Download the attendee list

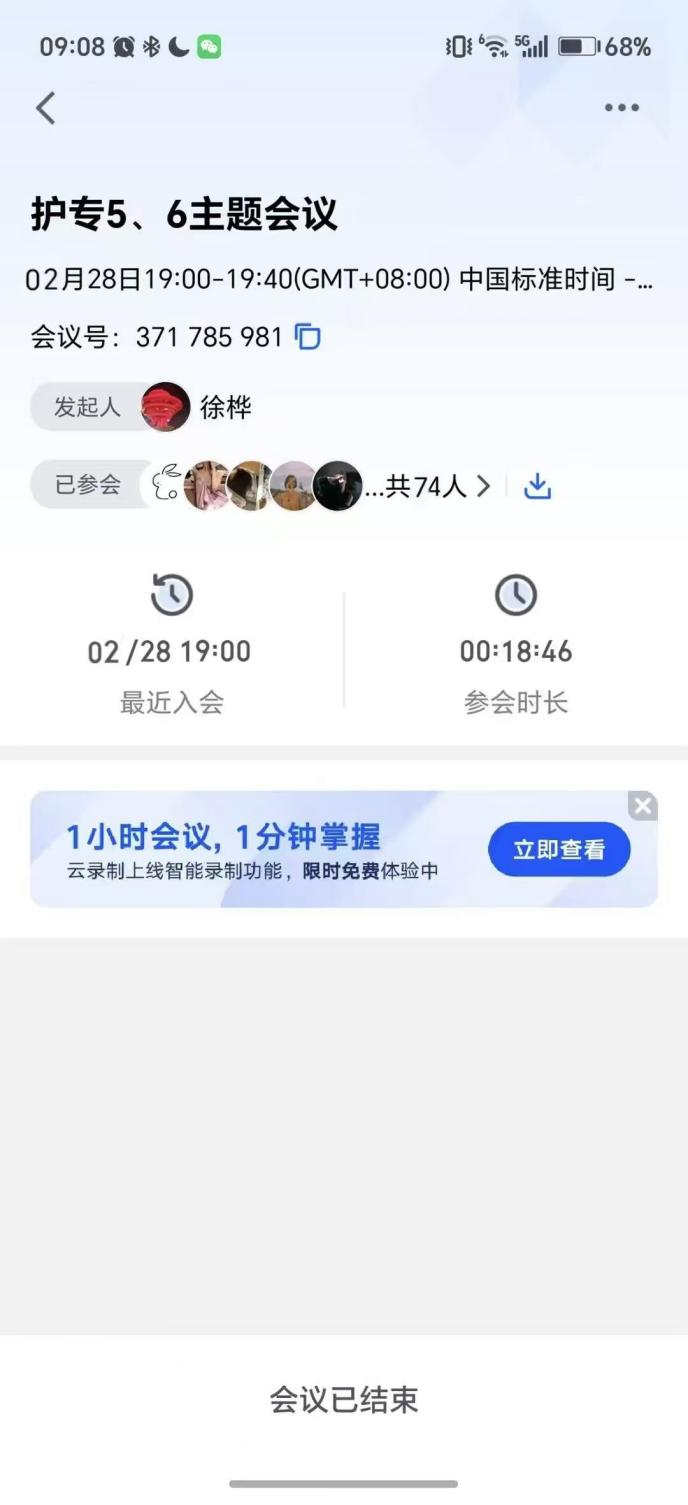pos(538,486)
